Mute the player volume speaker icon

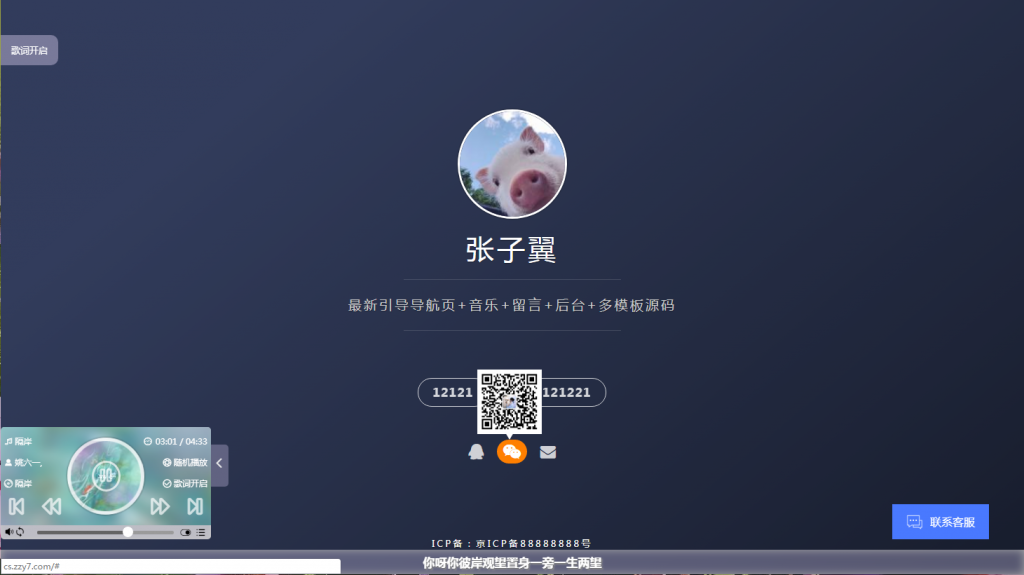coord(9,532)
